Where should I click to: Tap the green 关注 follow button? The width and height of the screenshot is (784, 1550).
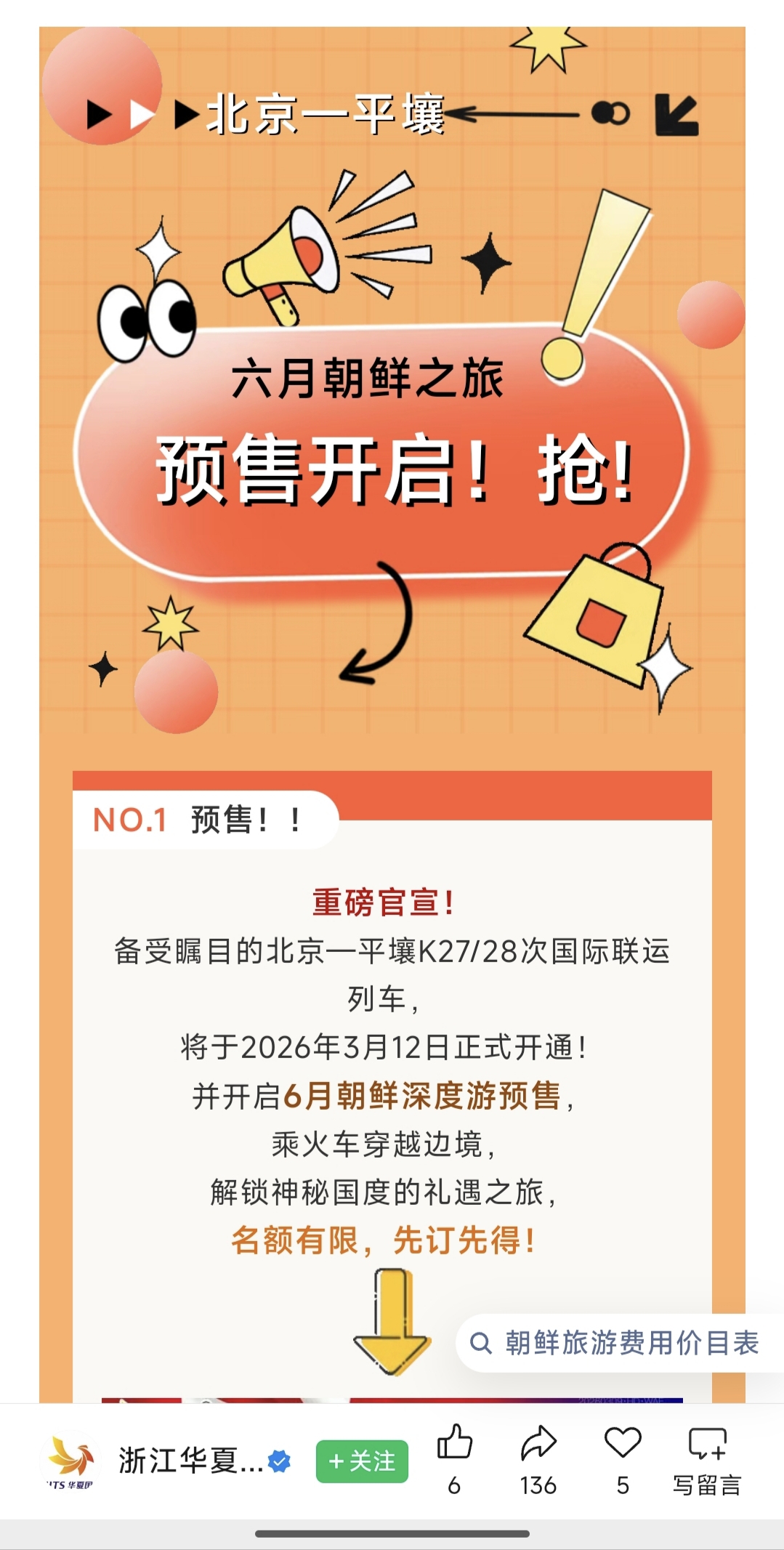coord(362,1461)
